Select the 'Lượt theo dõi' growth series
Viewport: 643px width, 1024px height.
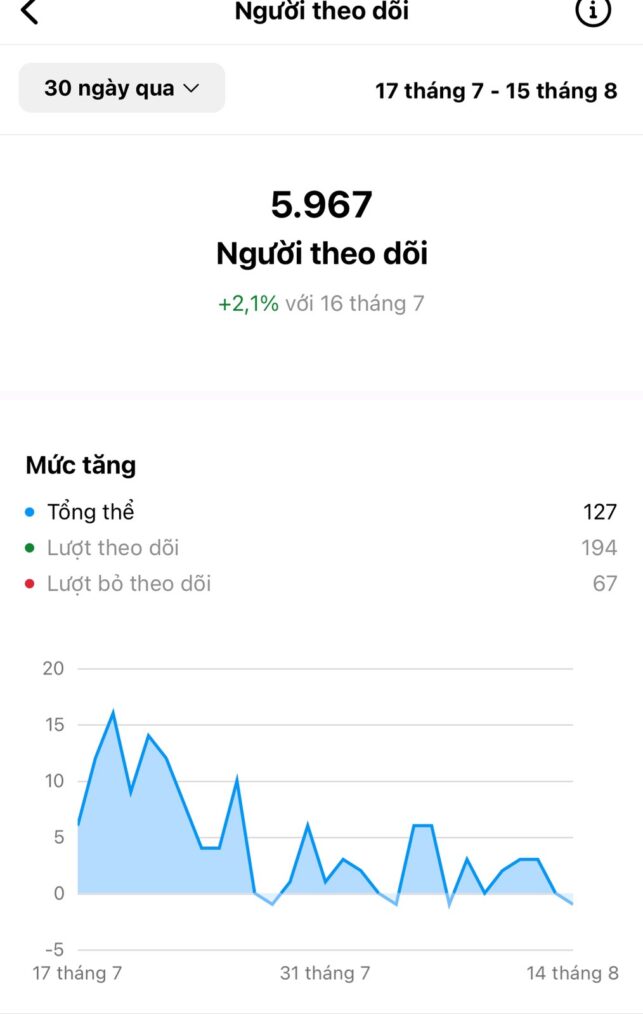[x=112, y=548]
